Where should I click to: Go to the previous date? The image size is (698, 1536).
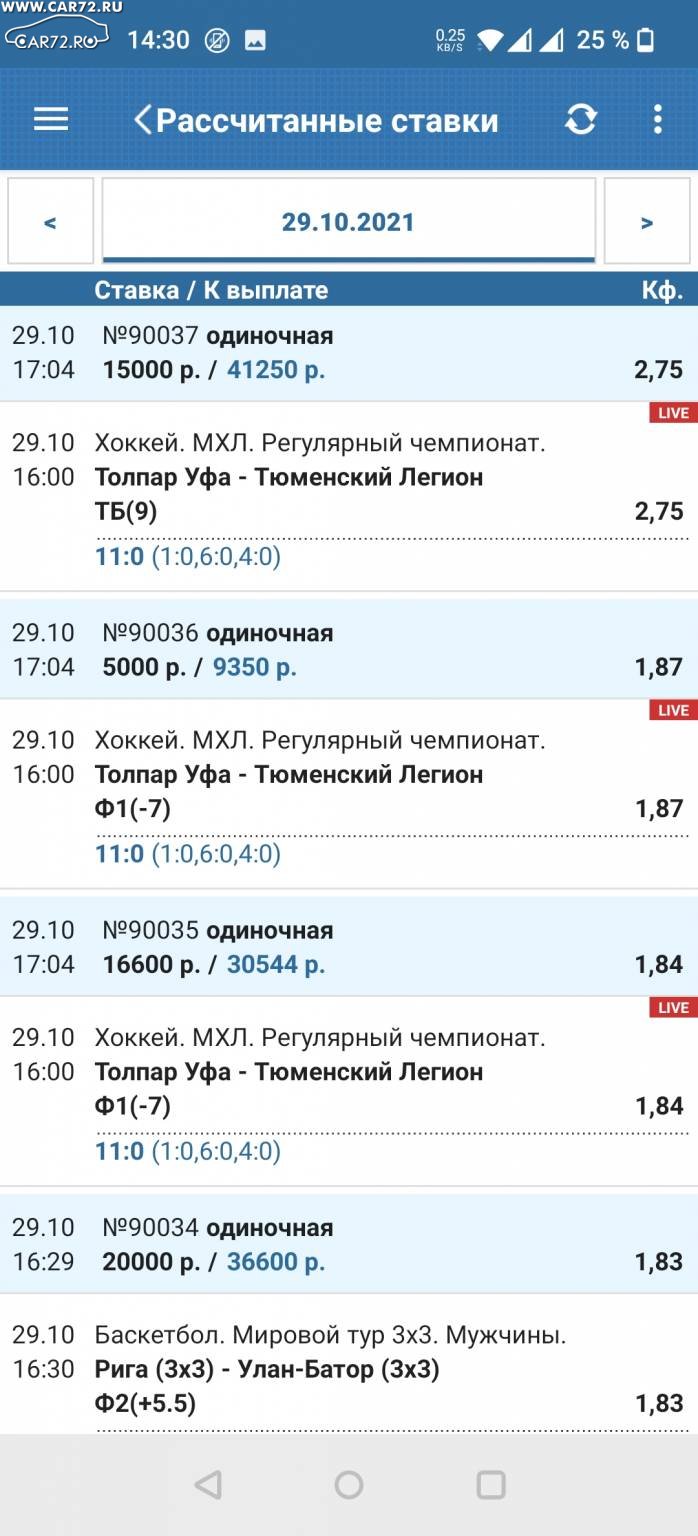50,222
